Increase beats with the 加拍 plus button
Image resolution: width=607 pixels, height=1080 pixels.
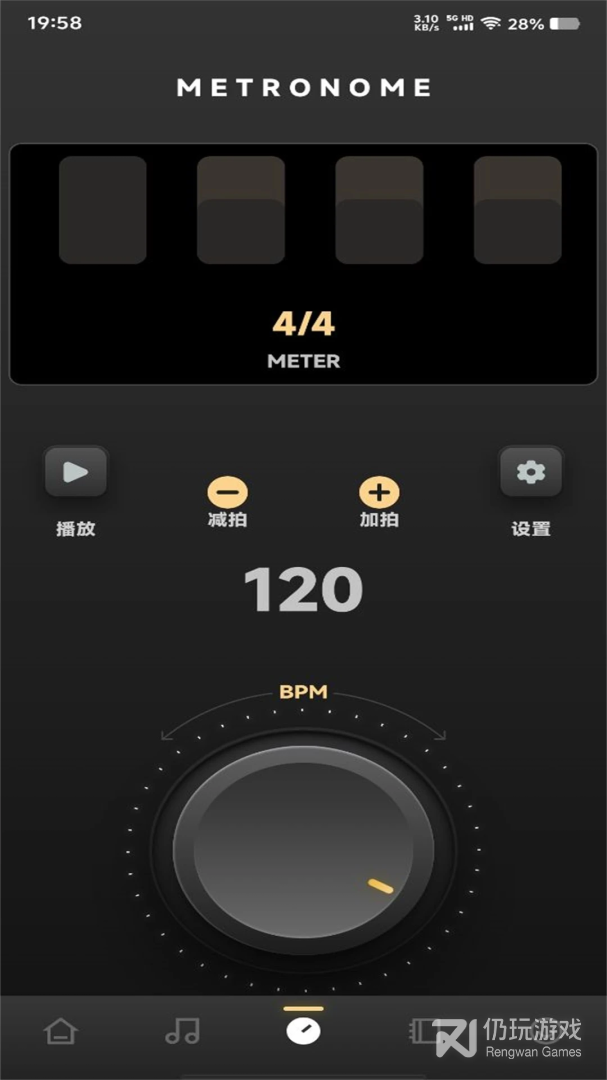click(379, 492)
